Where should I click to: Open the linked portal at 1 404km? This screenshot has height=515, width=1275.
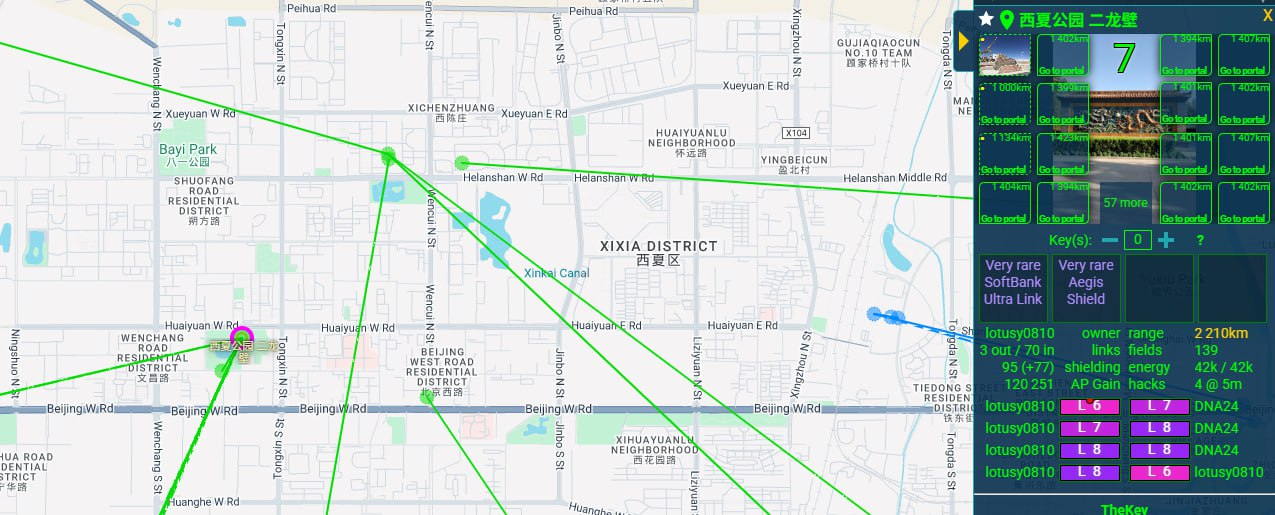pyautogui.click(x=1004, y=203)
